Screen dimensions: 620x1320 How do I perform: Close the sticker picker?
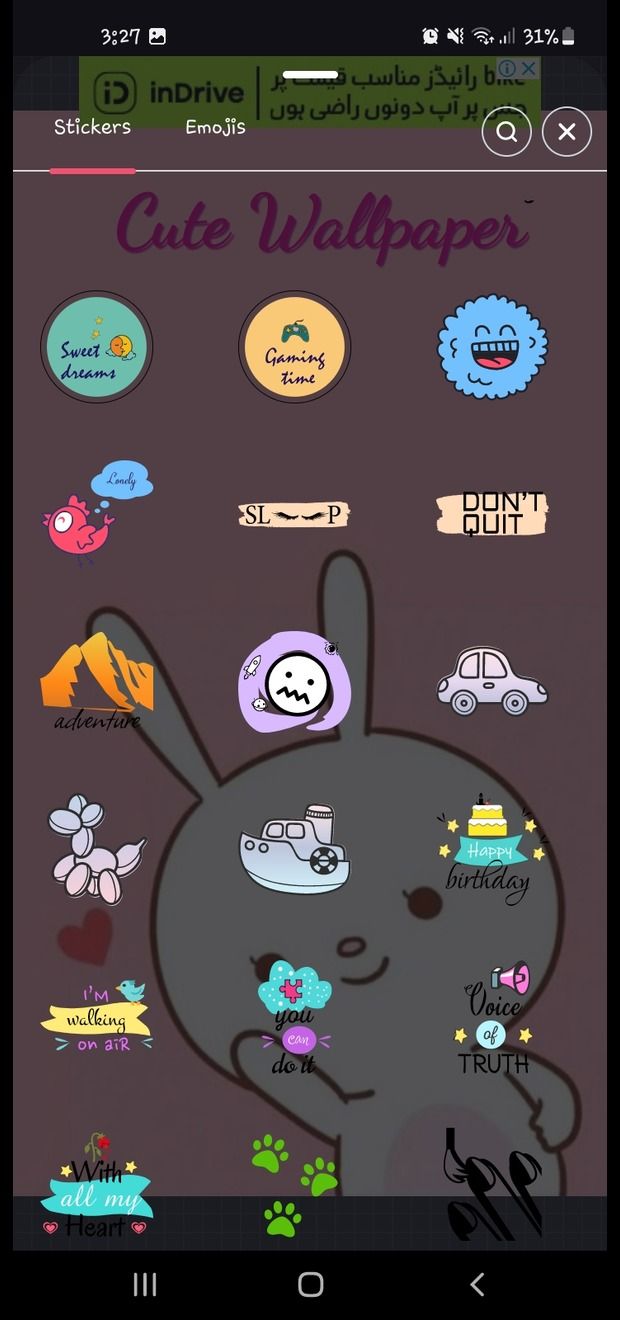pos(567,132)
